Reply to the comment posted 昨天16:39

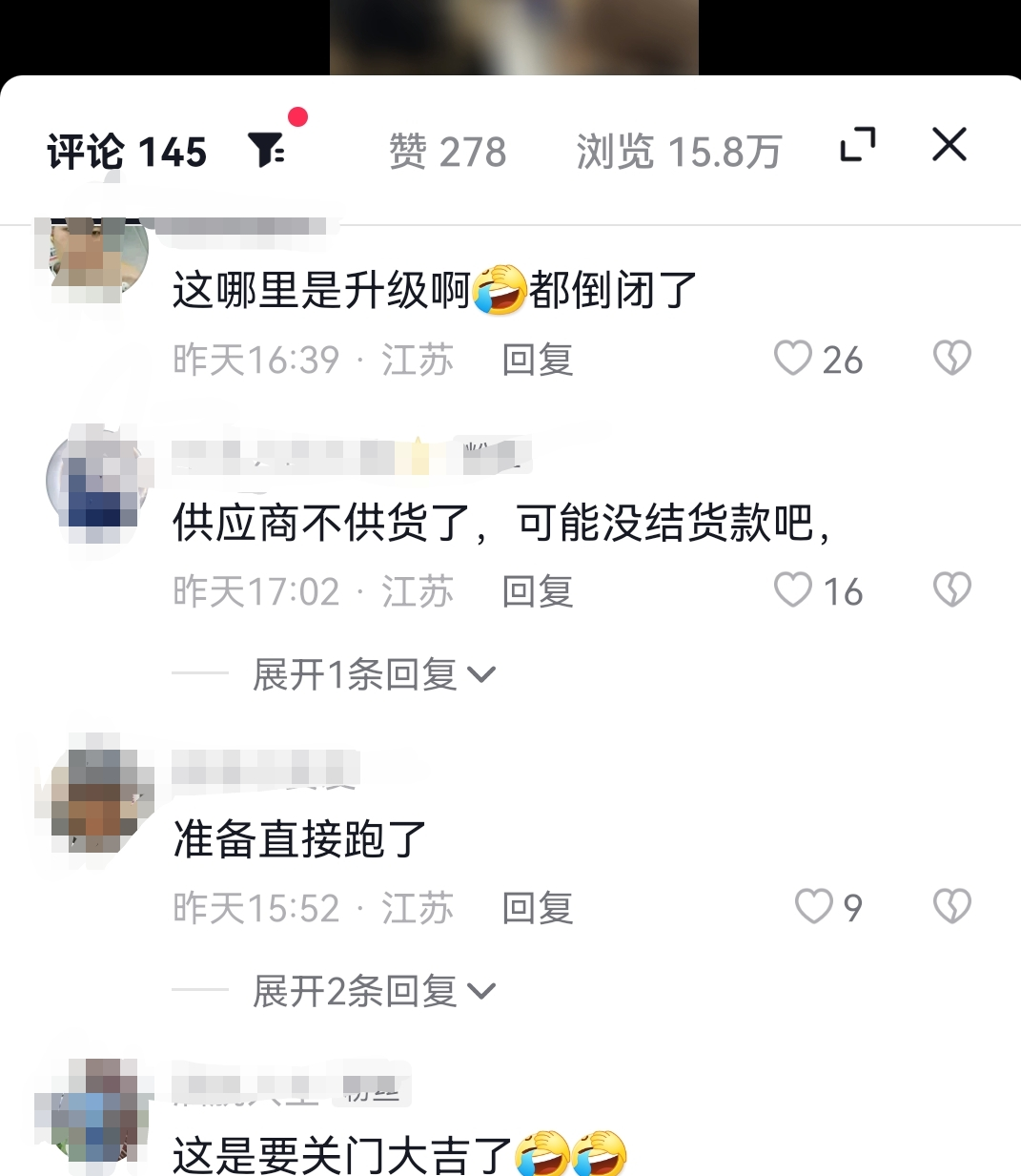coord(538,361)
